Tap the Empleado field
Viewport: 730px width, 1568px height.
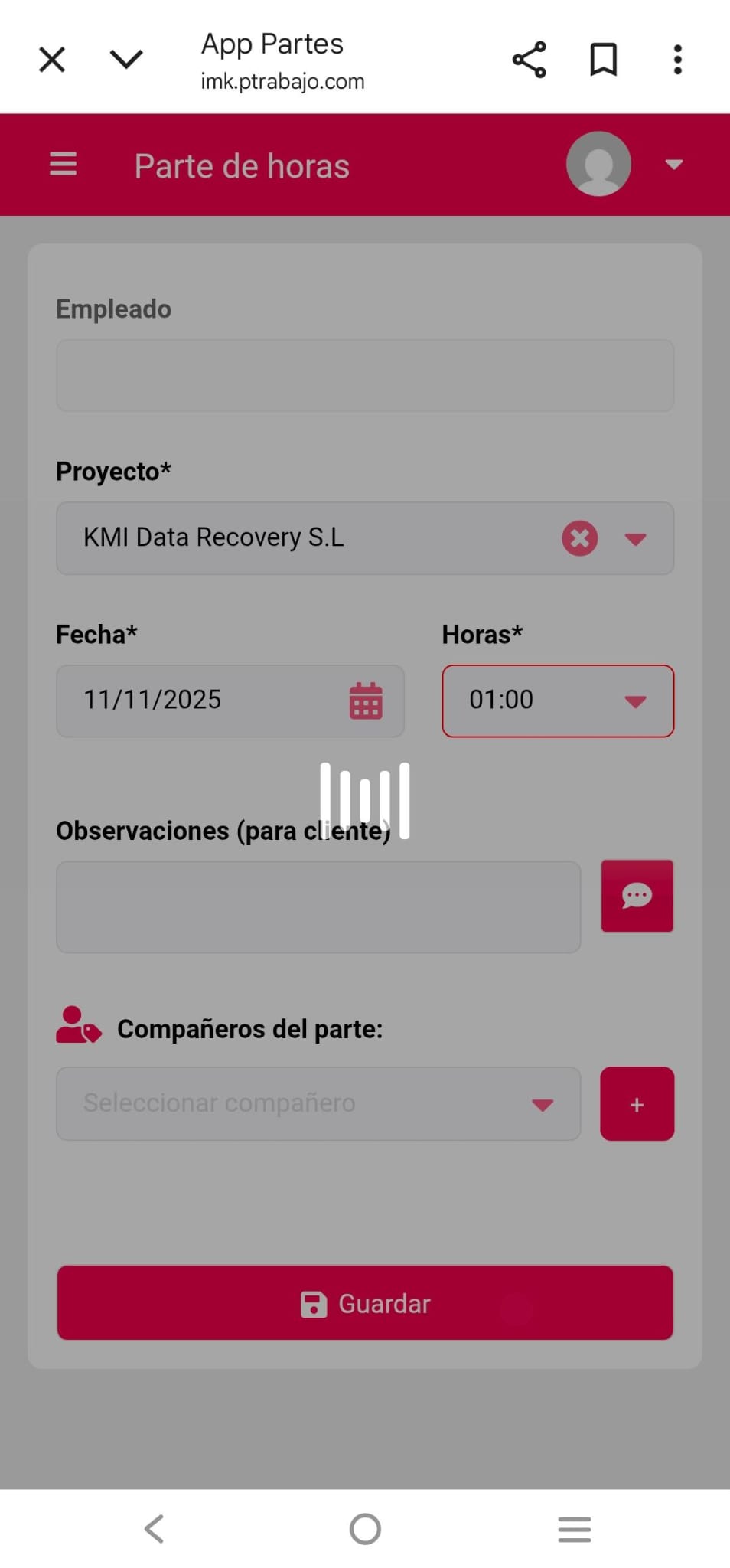(x=364, y=376)
